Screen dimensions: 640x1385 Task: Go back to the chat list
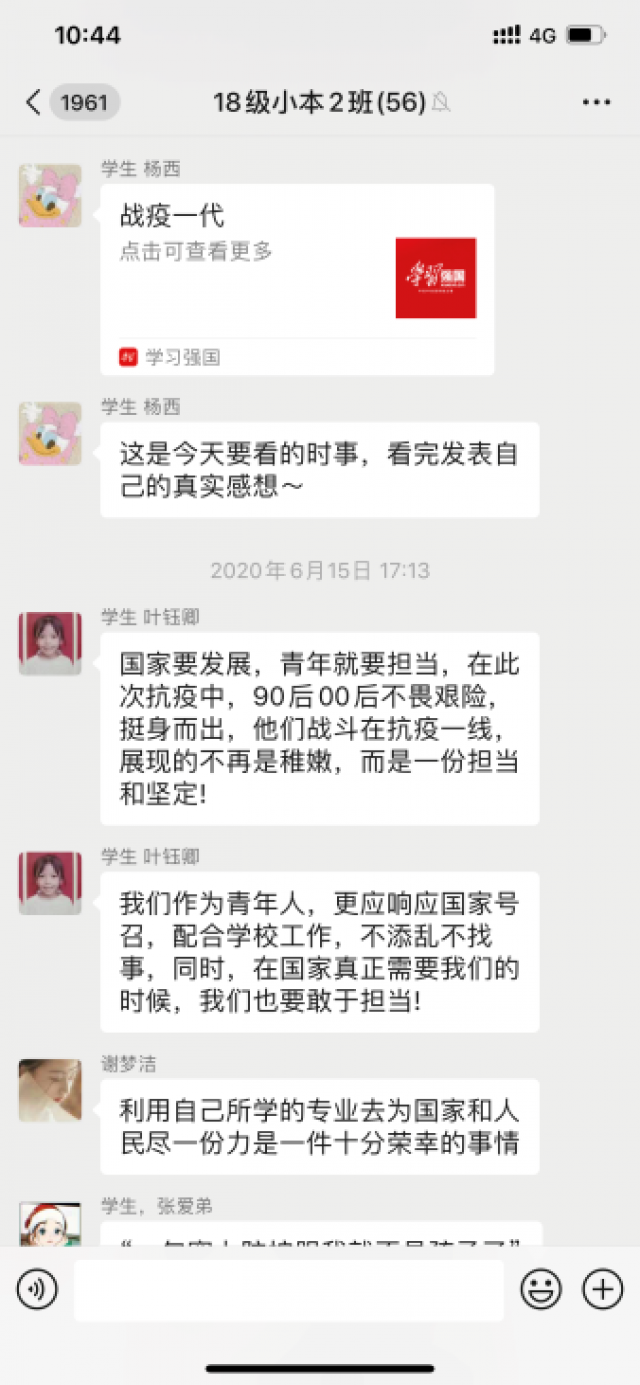click(x=34, y=102)
